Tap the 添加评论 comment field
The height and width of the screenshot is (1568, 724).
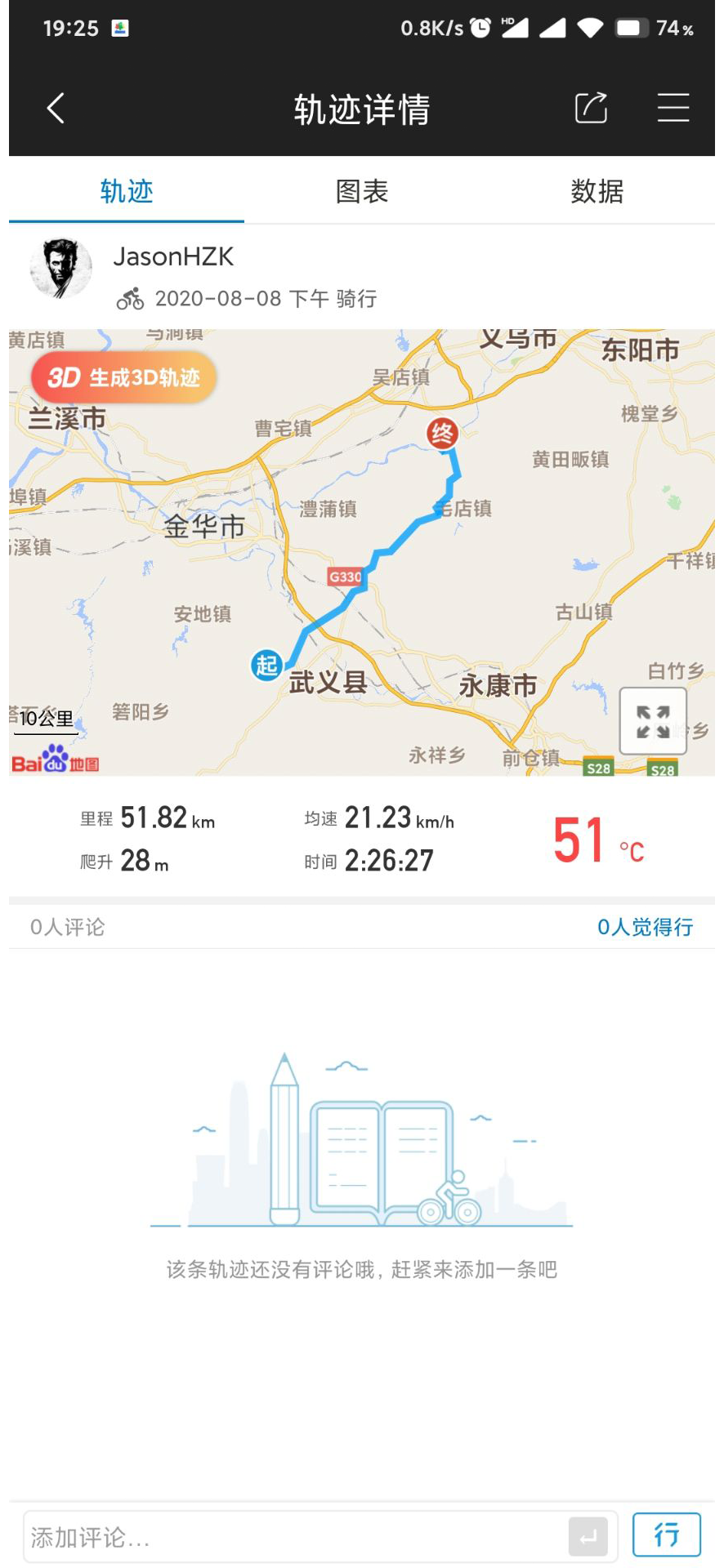click(294, 1537)
